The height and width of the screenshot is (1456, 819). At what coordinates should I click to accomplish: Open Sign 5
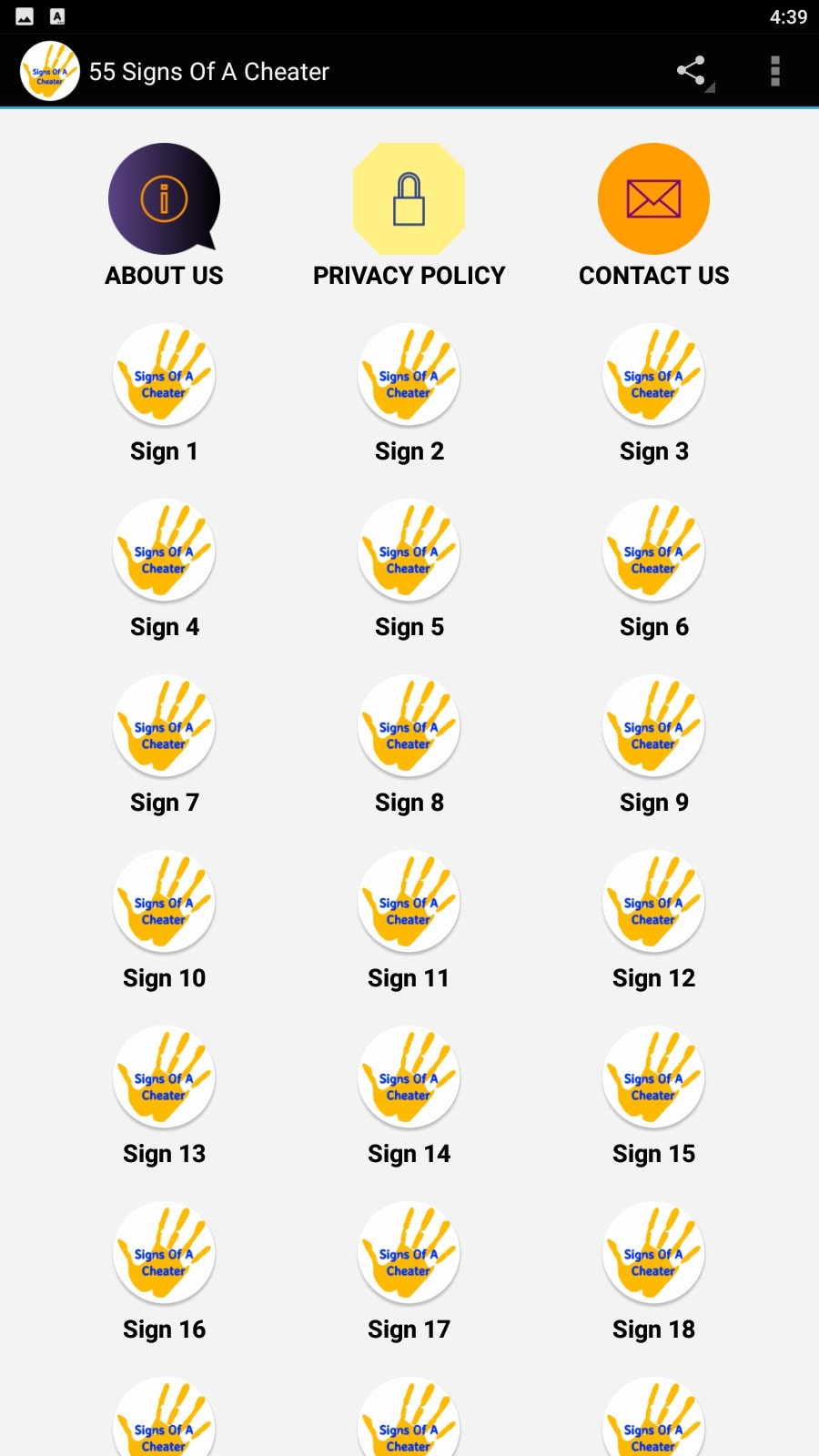[409, 570]
